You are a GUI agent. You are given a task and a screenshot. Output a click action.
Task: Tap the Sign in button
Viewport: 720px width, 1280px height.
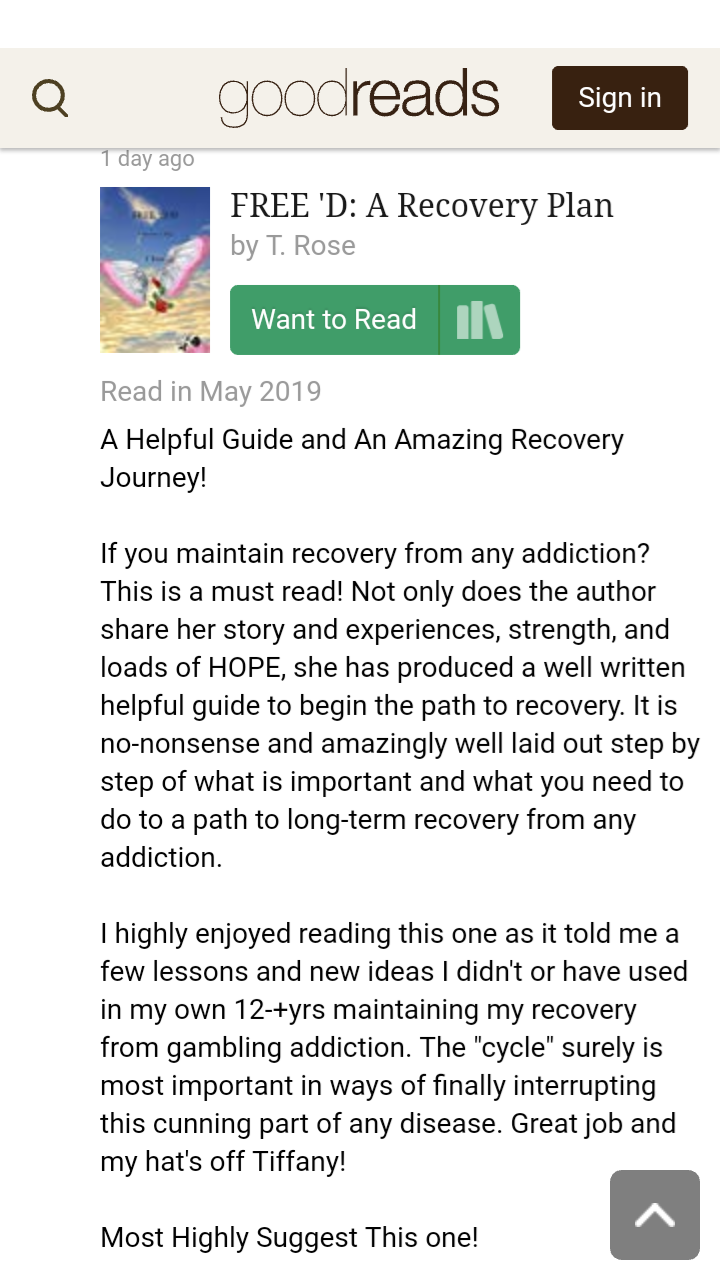(x=619, y=98)
